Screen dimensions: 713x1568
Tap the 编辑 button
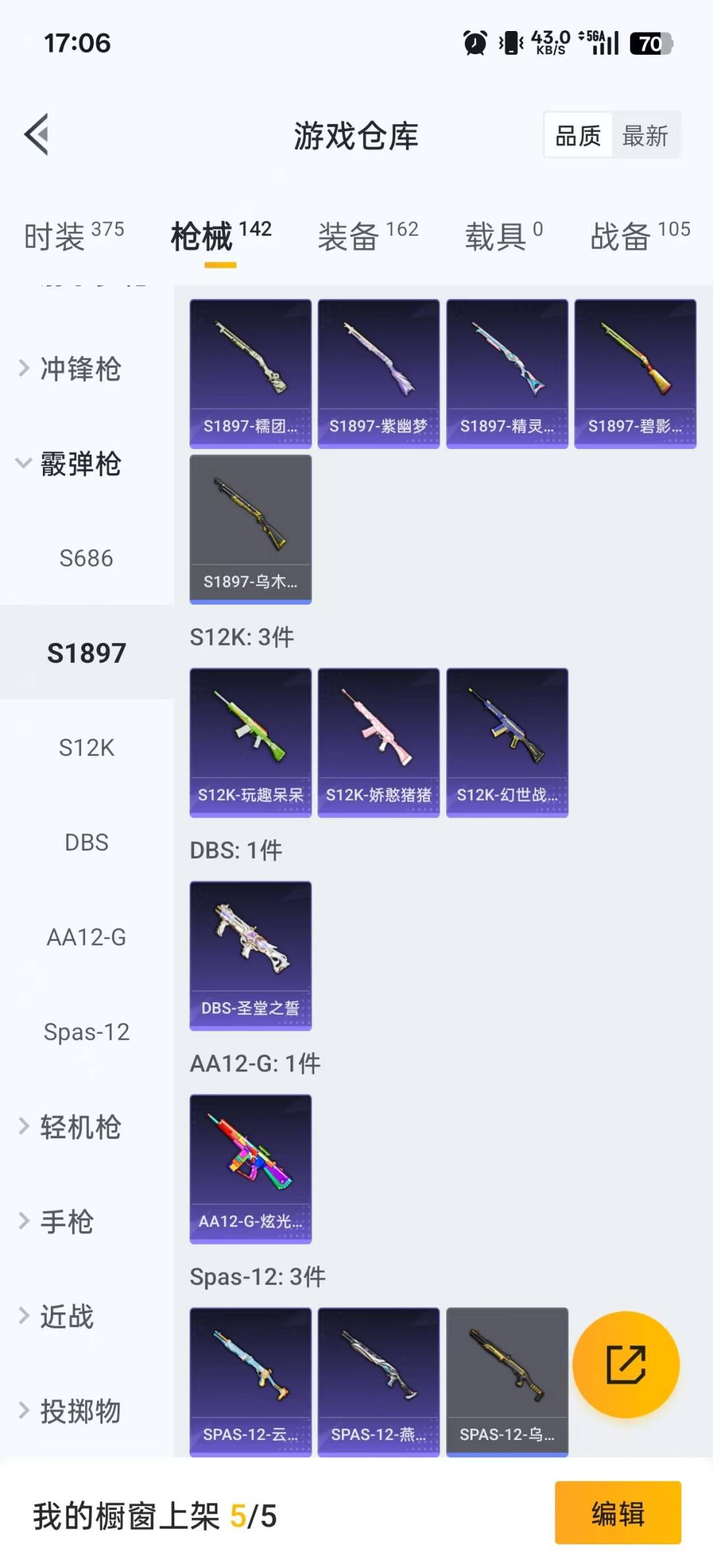(617, 1513)
